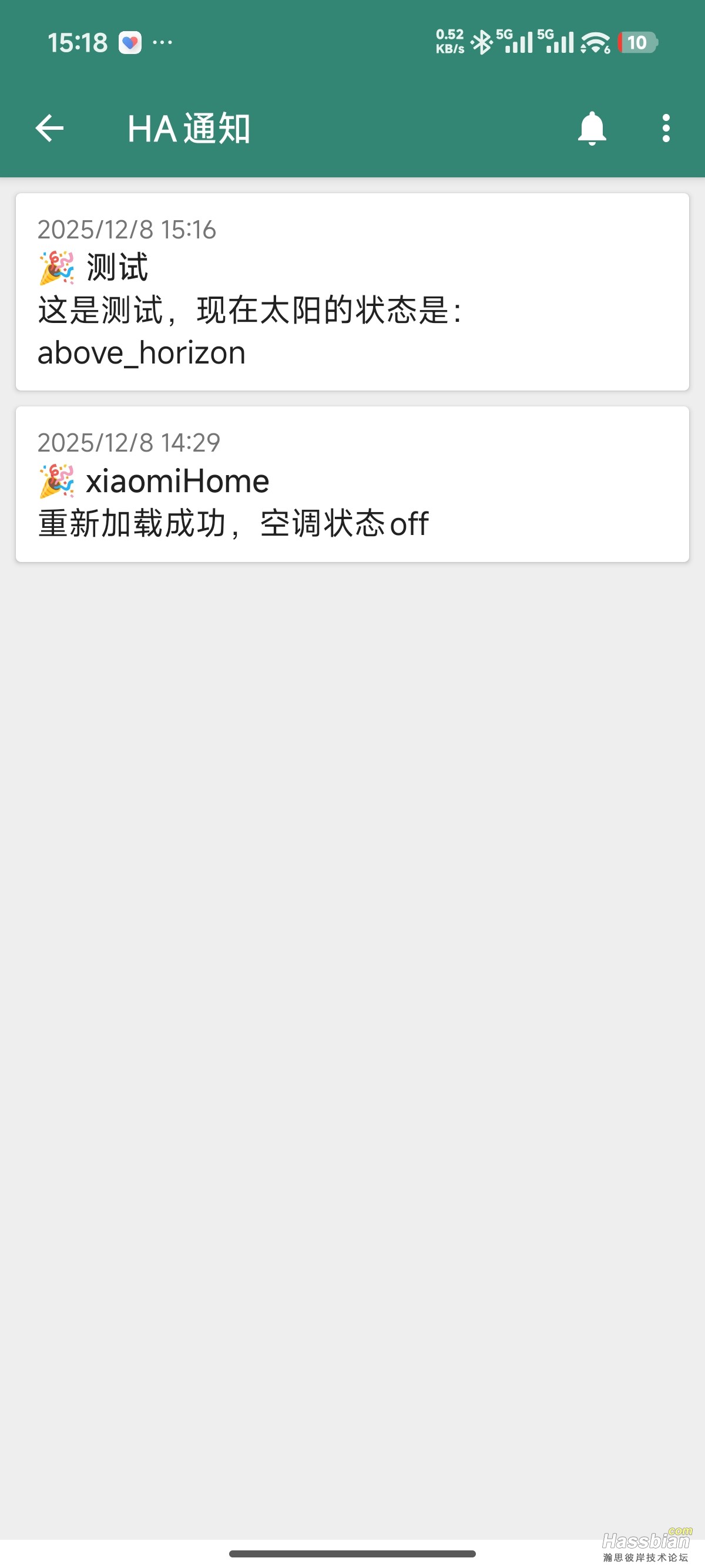Tap the back arrow to go back
Viewport: 705px width, 1568px height.
click(x=49, y=128)
